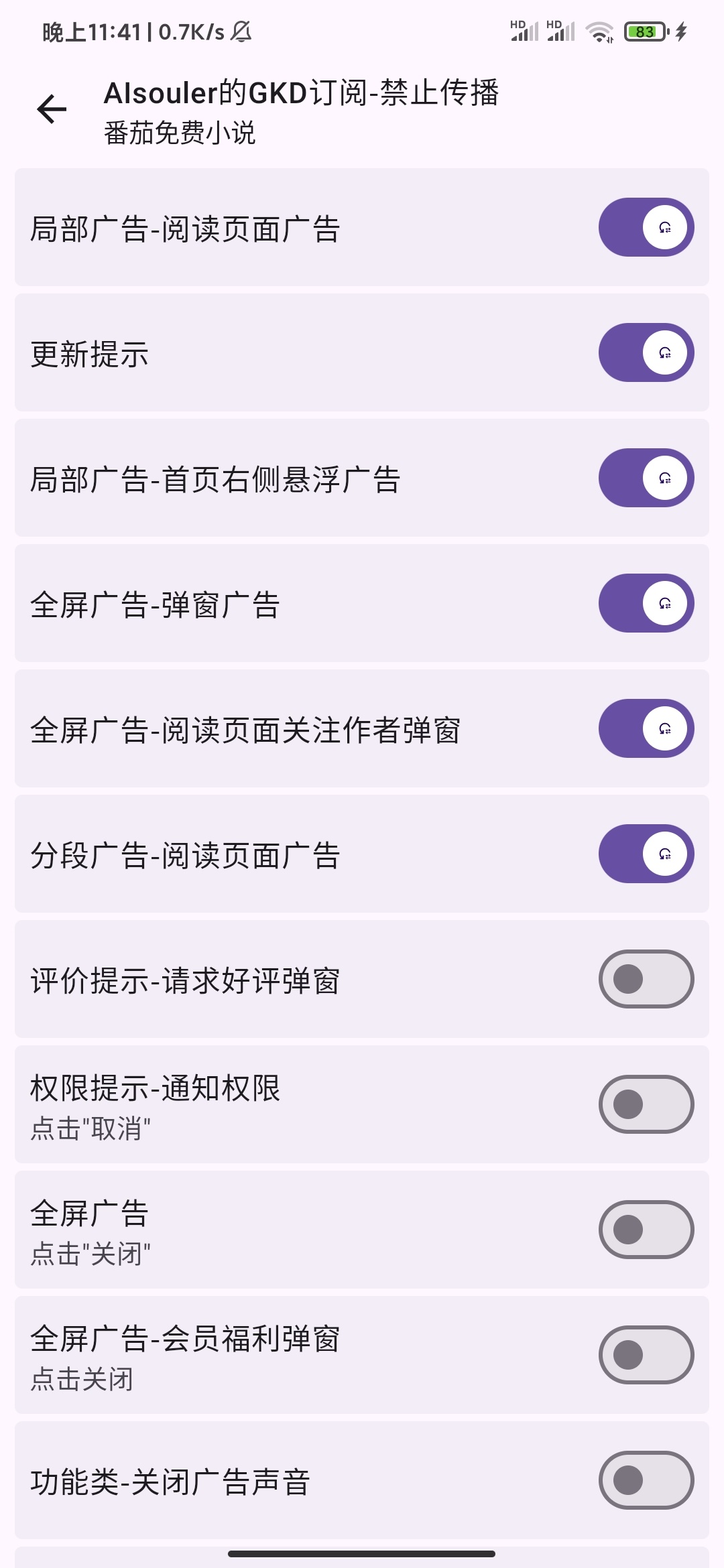
Task: Switch on 全屏广告-会员福利弹窗
Action: click(646, 1355)
